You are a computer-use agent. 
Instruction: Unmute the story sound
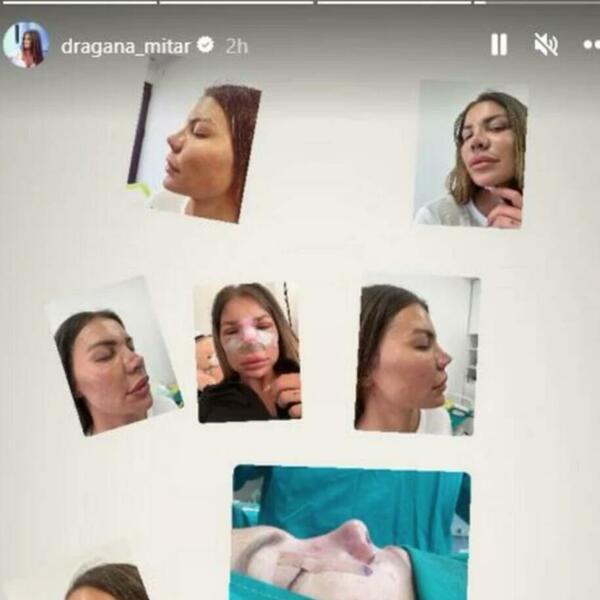click(545, 44)
